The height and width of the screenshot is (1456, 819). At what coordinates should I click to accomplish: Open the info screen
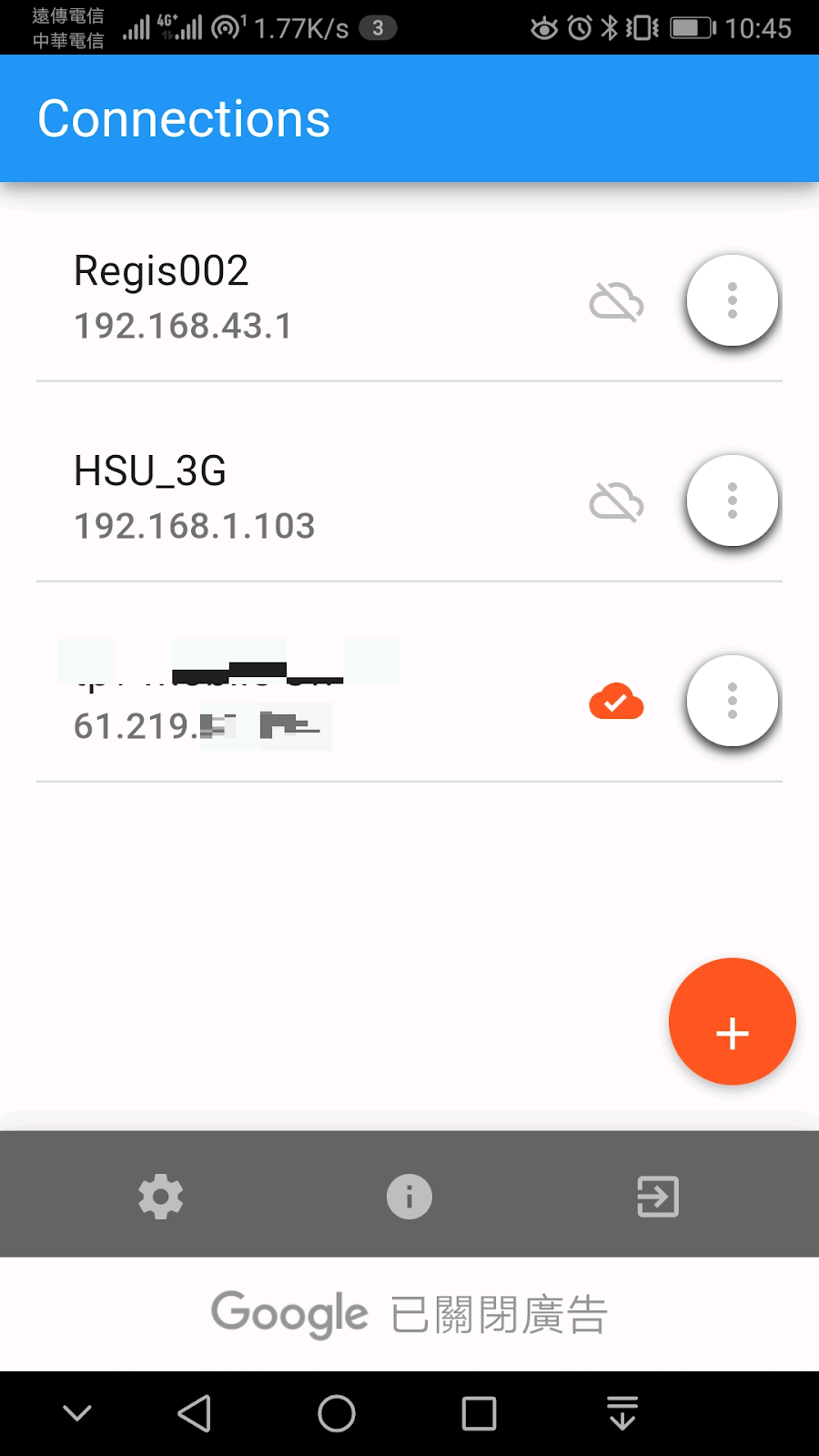(x=409, y=1197)
